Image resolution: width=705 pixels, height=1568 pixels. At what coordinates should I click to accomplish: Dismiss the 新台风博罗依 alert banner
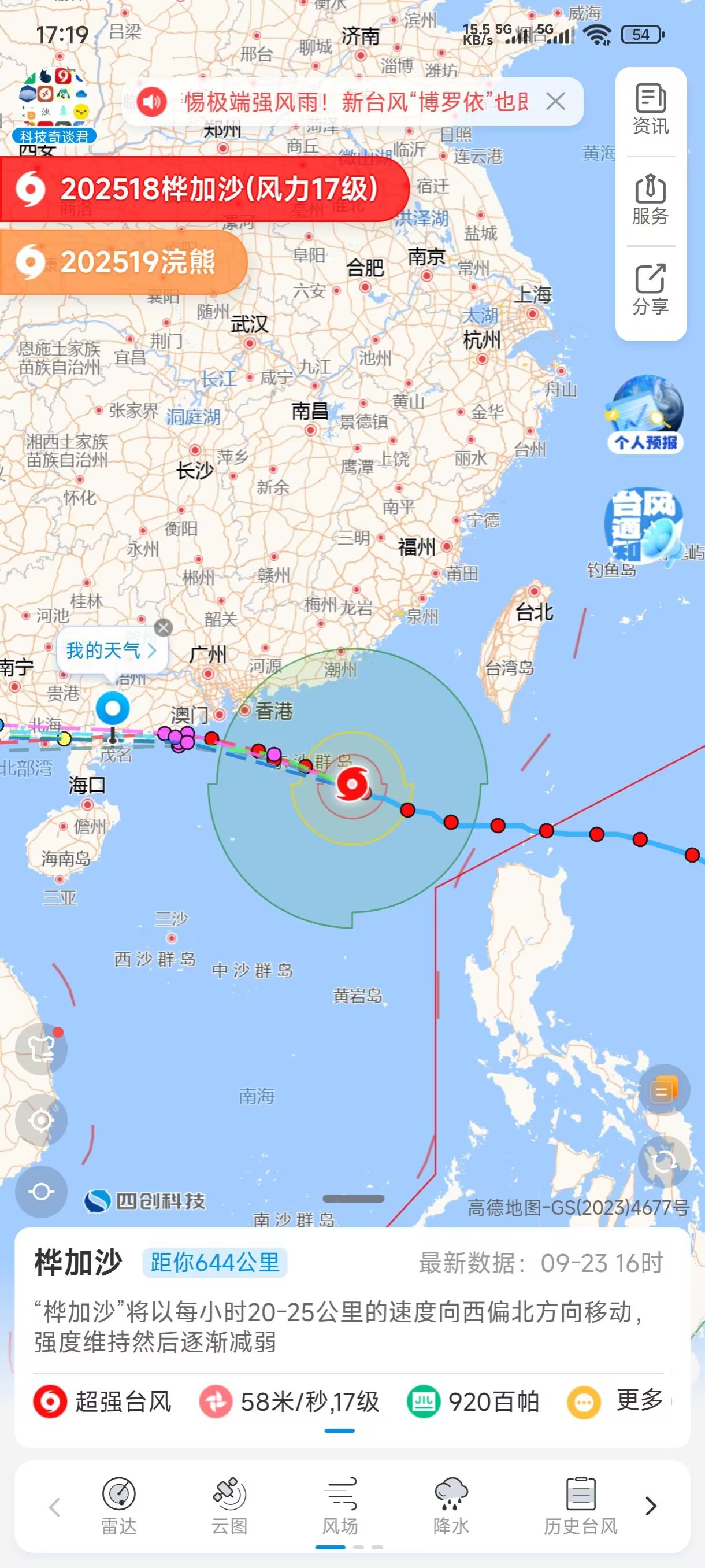pos(555,101)
